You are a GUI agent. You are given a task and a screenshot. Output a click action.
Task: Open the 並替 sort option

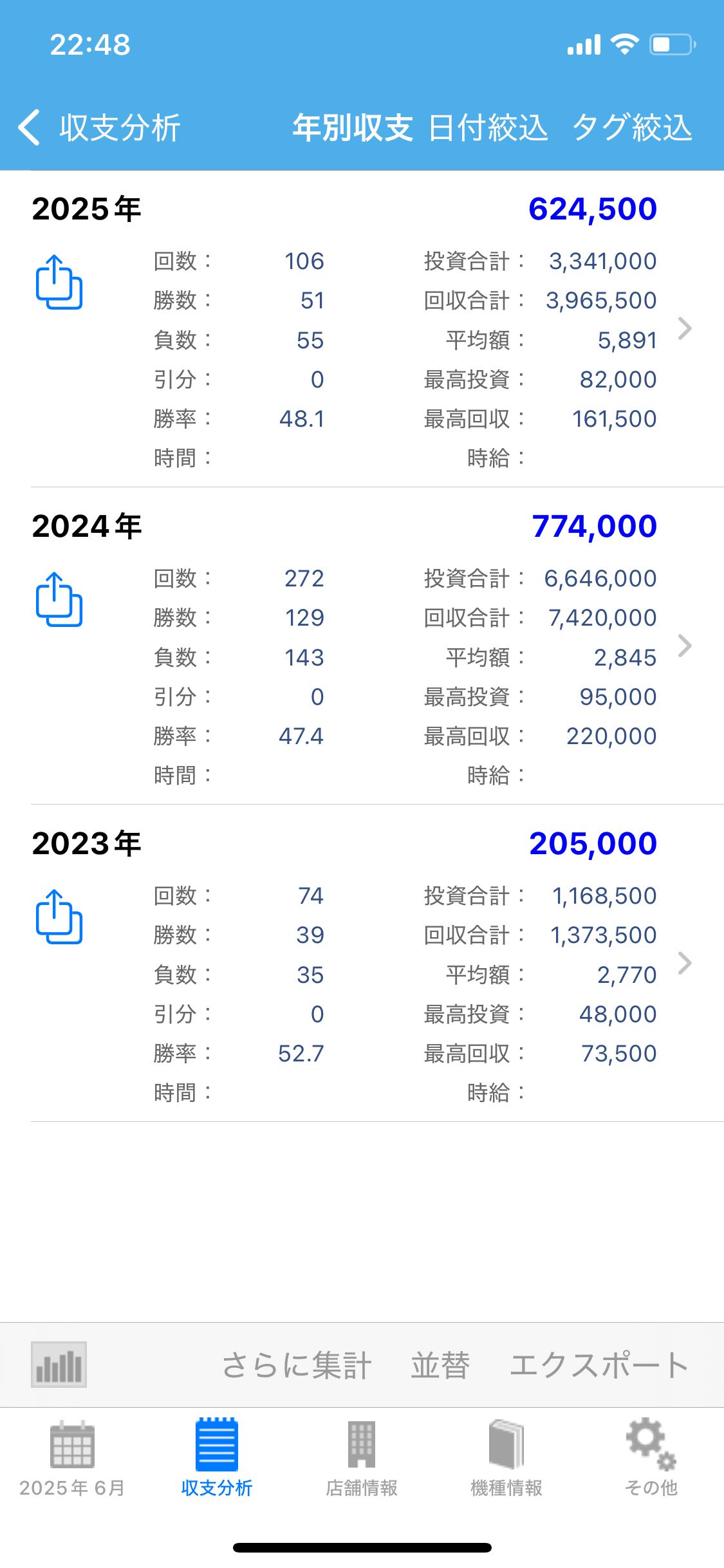click(x=441, y=1365)
